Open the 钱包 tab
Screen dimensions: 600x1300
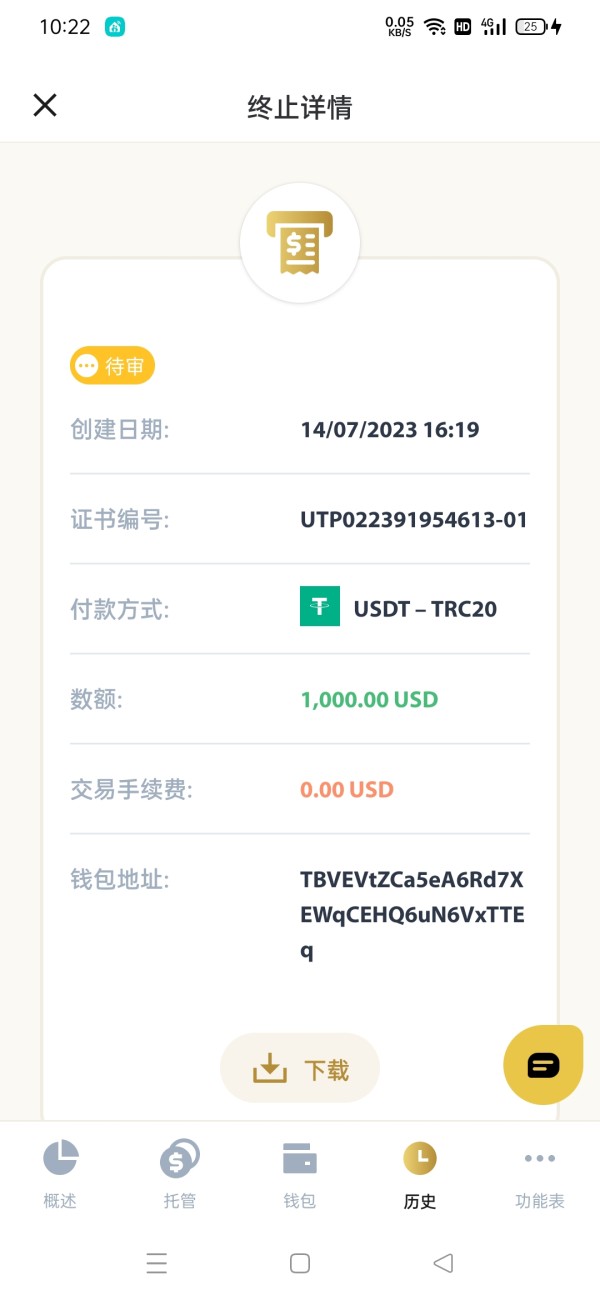pyautogui.click(x=300, y=1175)
